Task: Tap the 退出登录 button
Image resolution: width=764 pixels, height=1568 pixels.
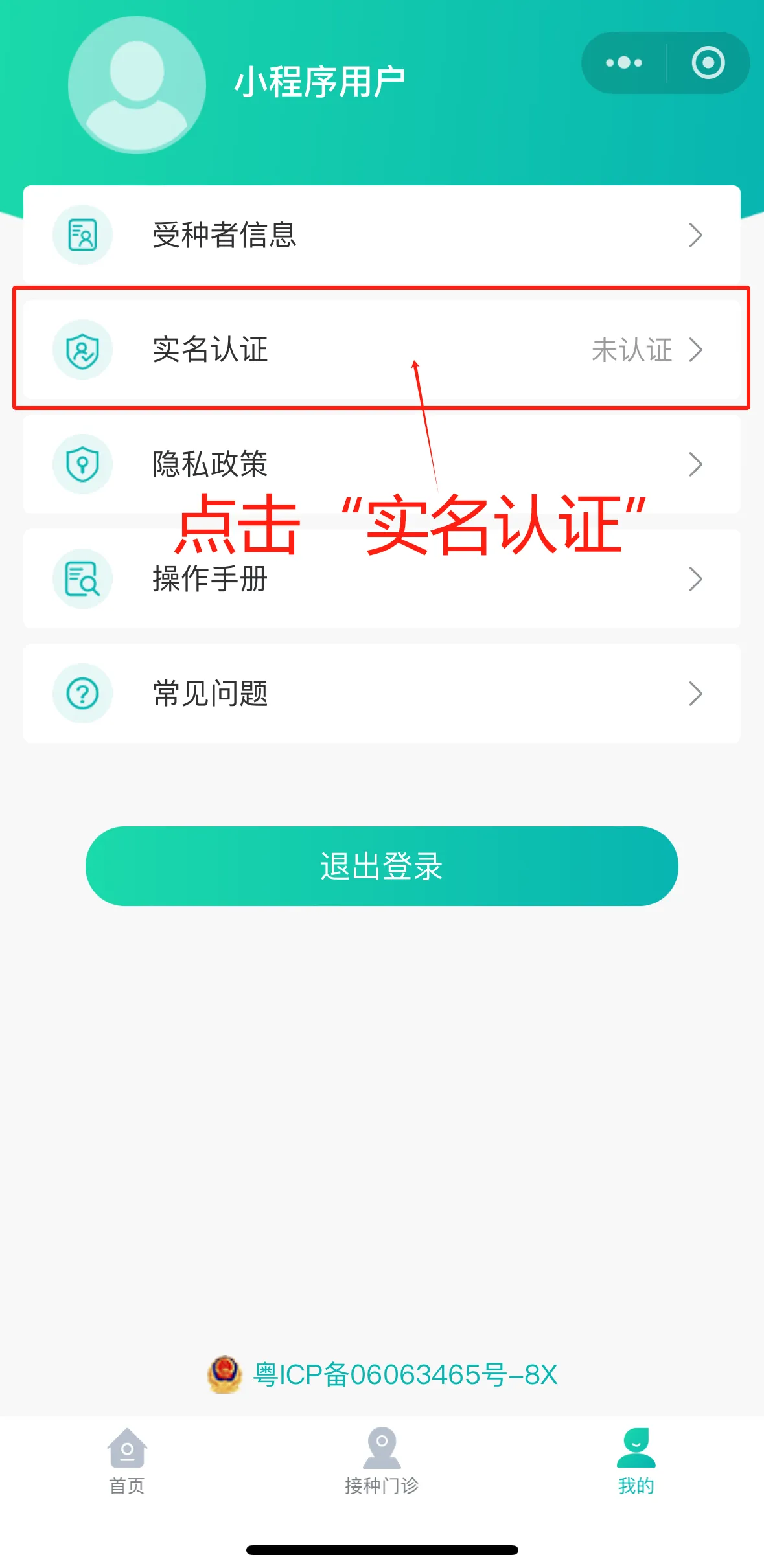Action: point(382,866)
